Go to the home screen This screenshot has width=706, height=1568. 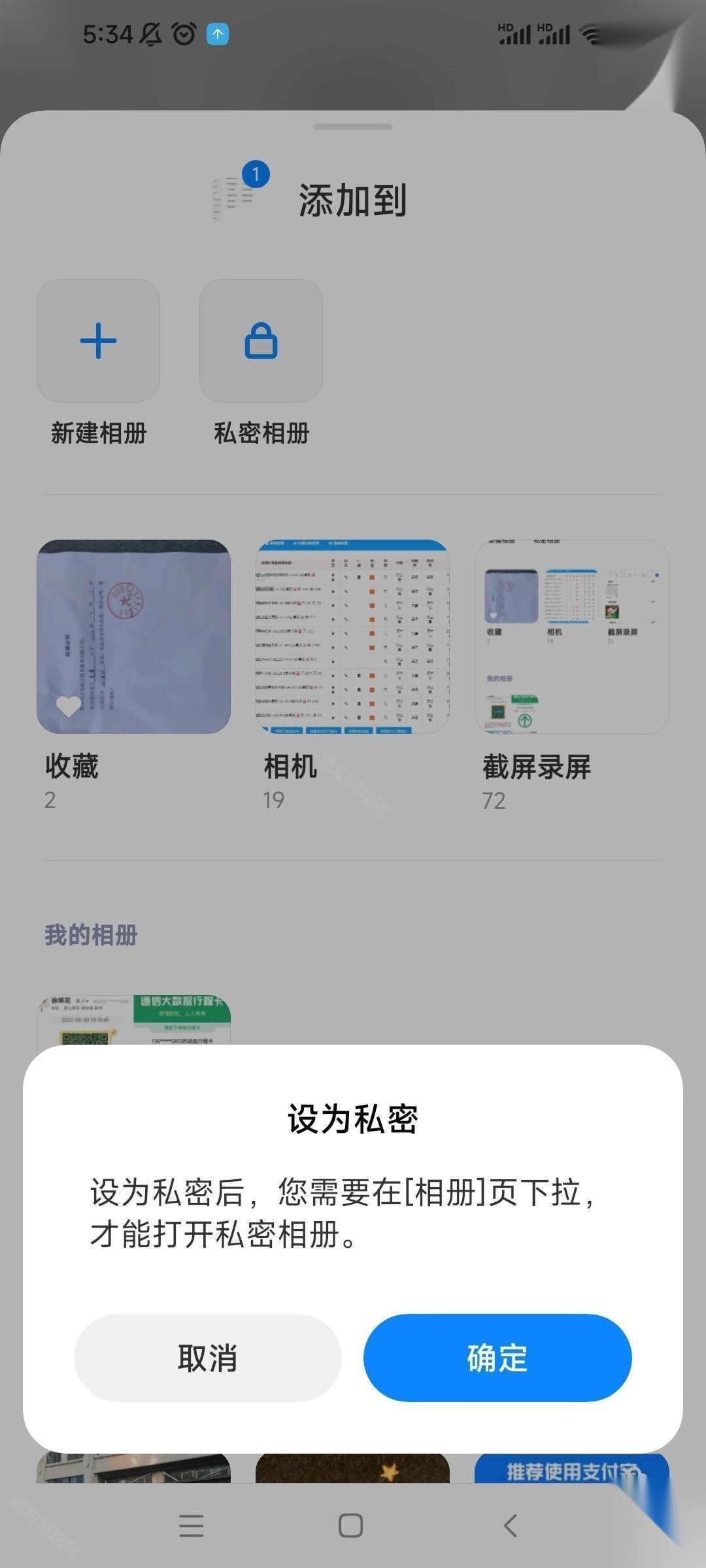[x=350, y=1526]
